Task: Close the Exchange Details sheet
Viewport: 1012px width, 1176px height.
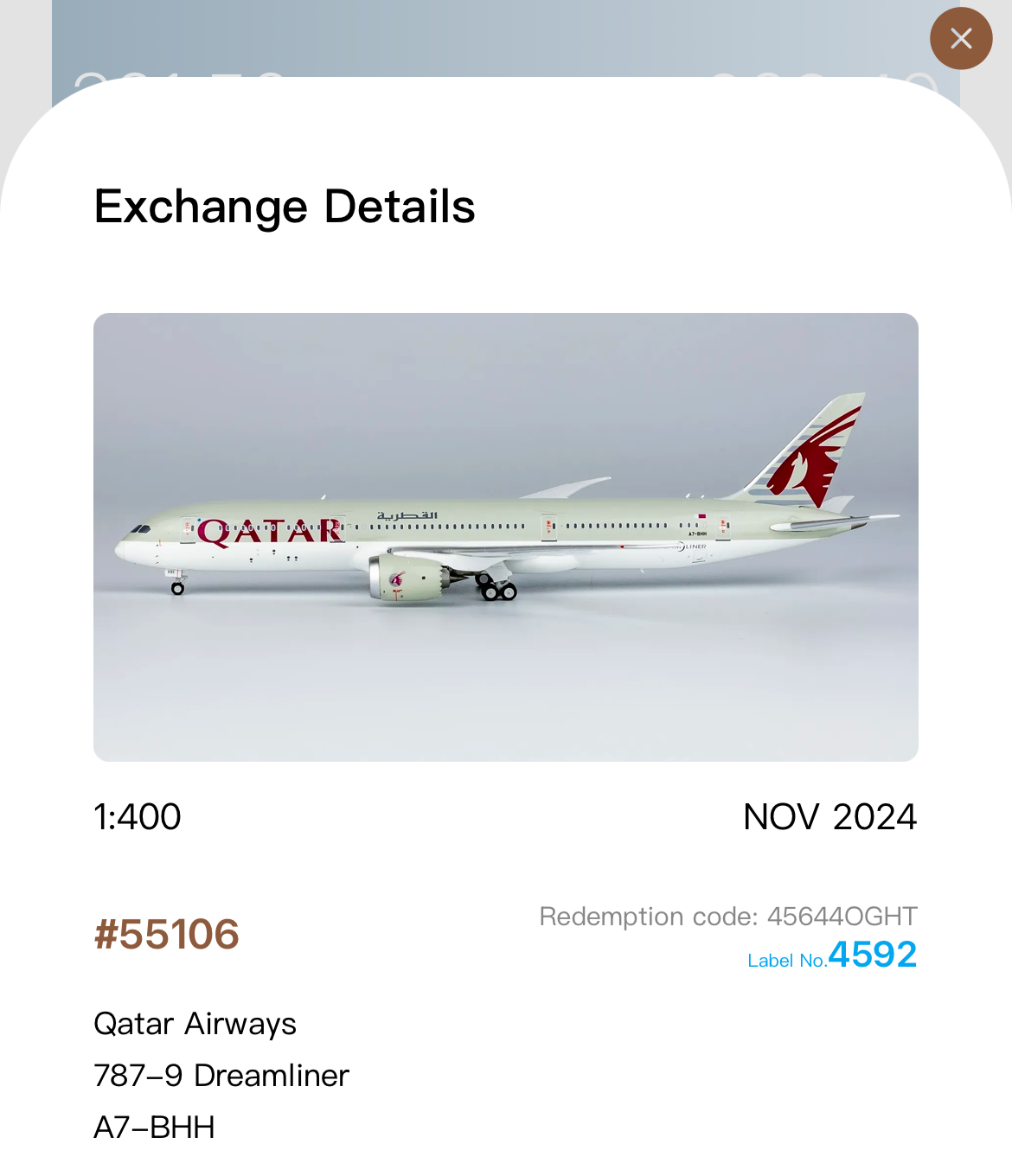Action: [x=961, y=39]
